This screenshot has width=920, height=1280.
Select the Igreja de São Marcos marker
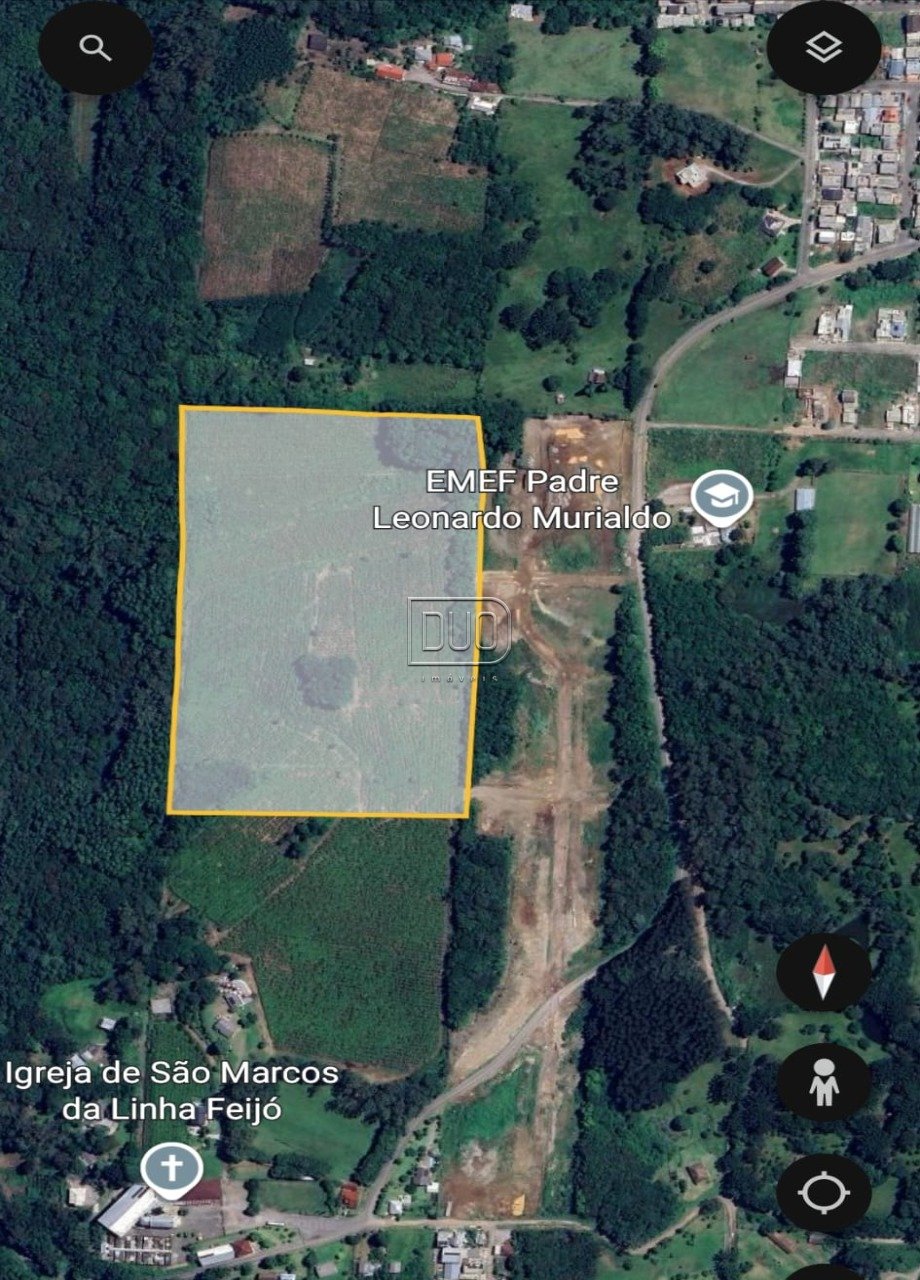point(172,1170)
